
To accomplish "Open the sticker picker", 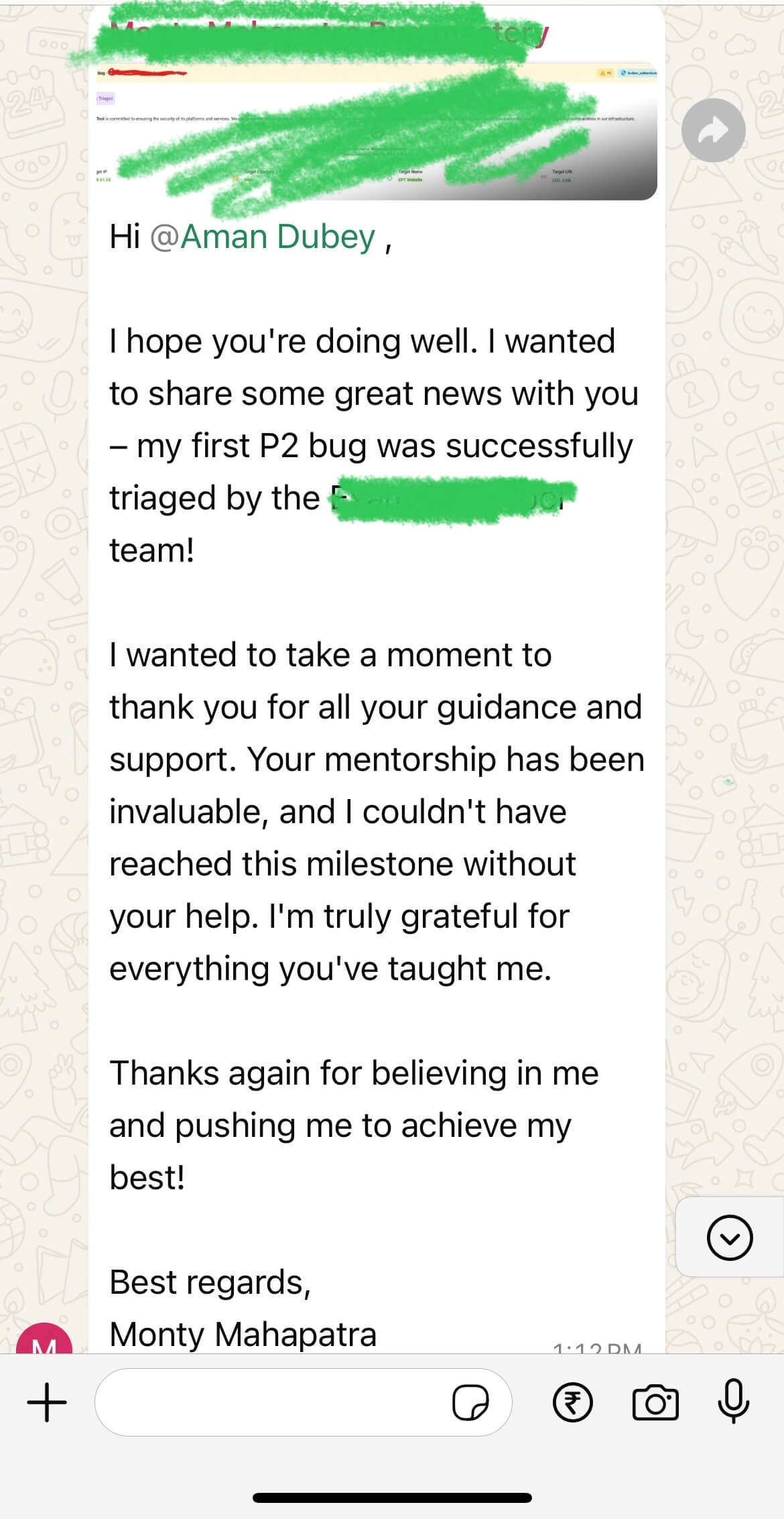I will (x=470, y=1403).
